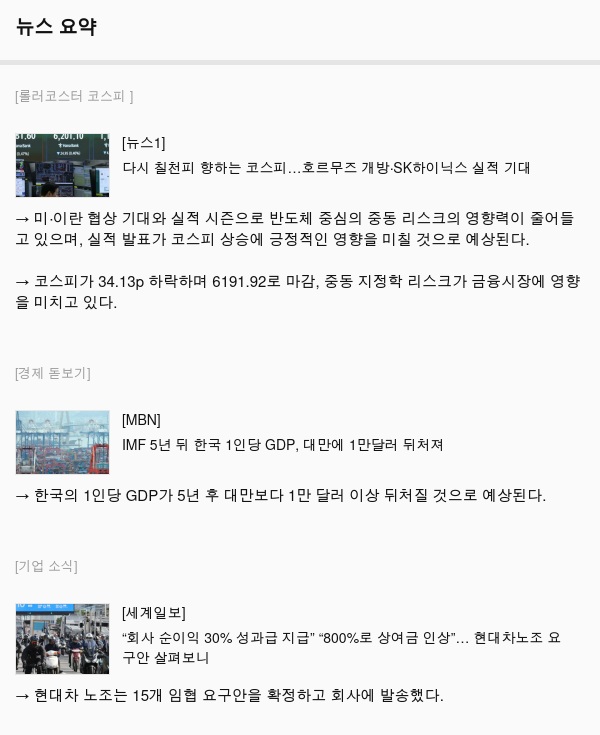The image size is (600, 735).
Task: Open the 뉴스1 KOSPI article headline
Action: click(x=326, y=168)
